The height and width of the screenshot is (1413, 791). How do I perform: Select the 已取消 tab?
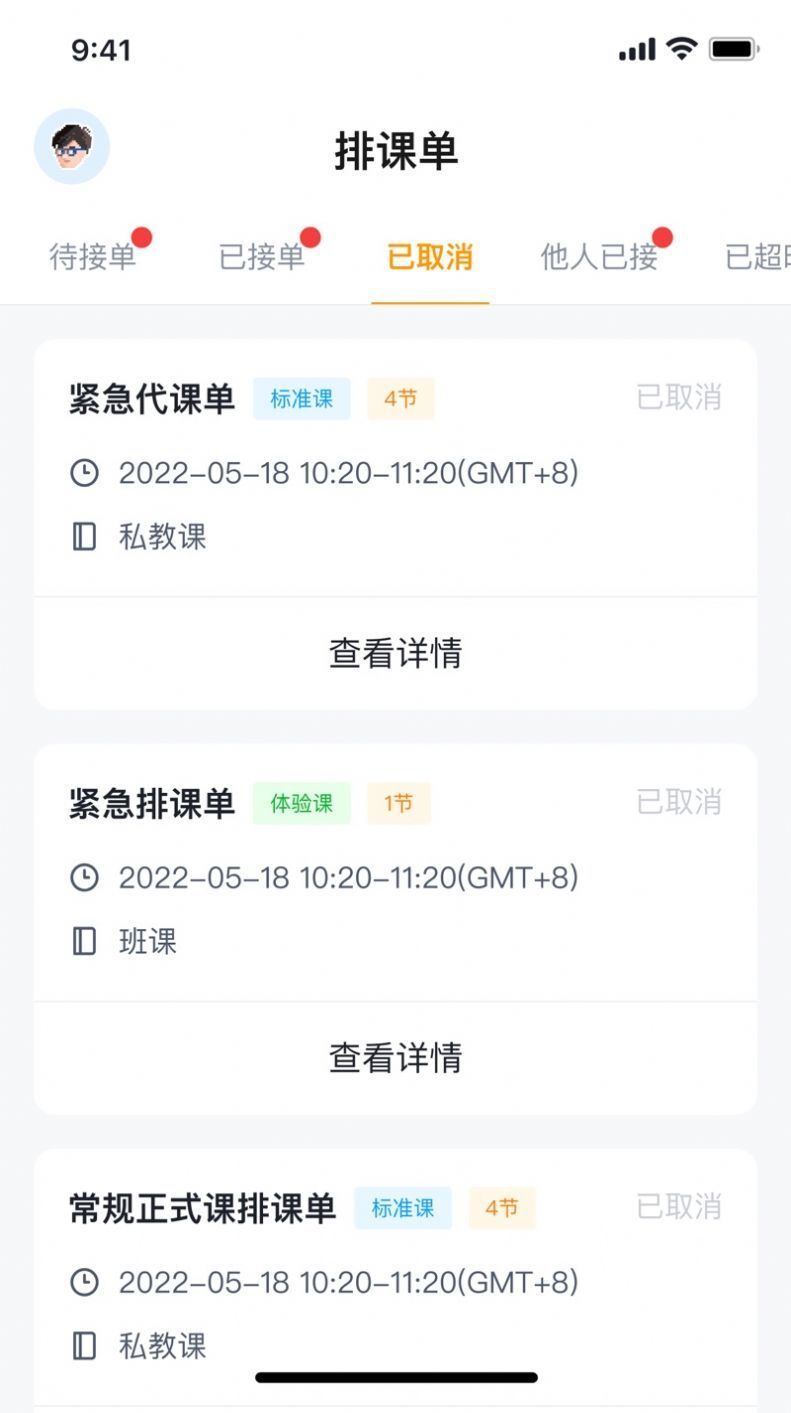click(x=430, y=257)
